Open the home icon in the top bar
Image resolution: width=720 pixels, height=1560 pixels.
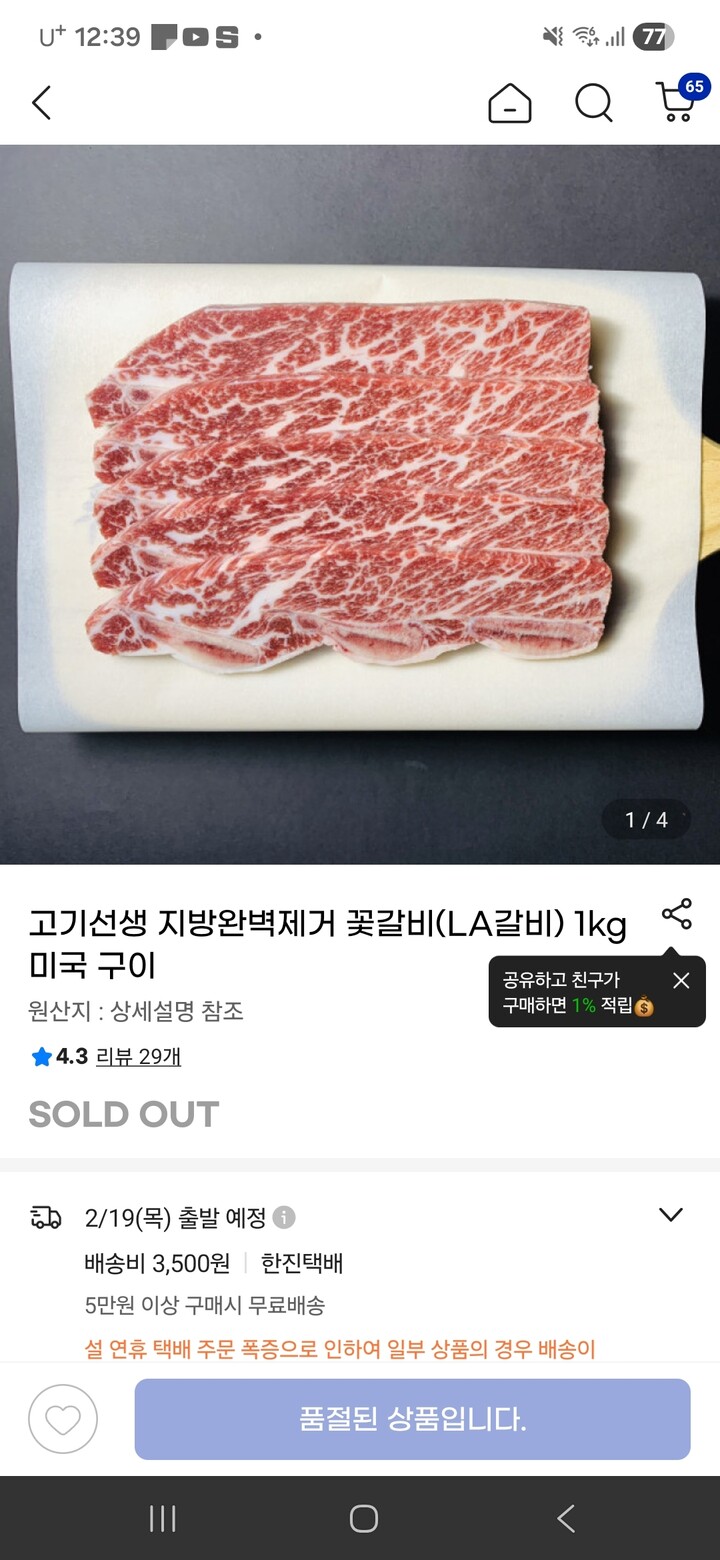(x=510, y=103)
